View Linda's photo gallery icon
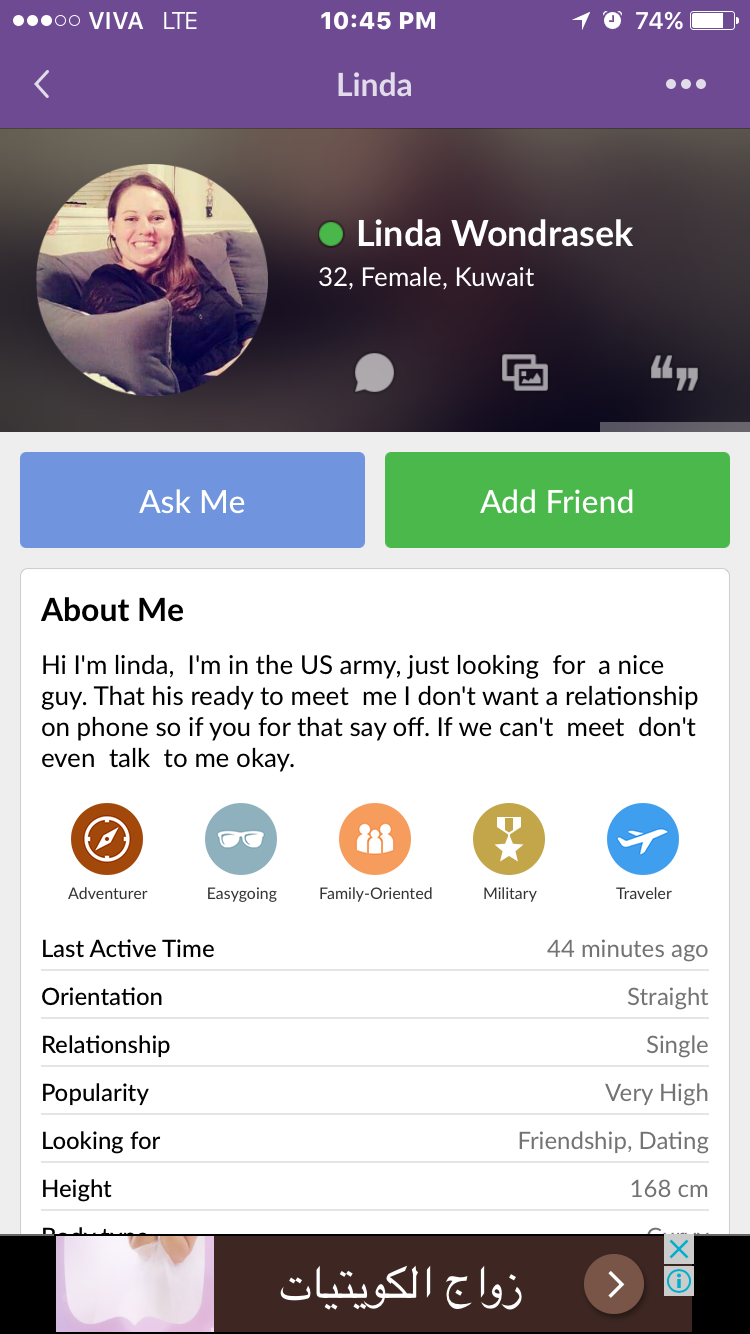Image resolution: width=750 pixels, height=1334 pixels. click(524, 372)
